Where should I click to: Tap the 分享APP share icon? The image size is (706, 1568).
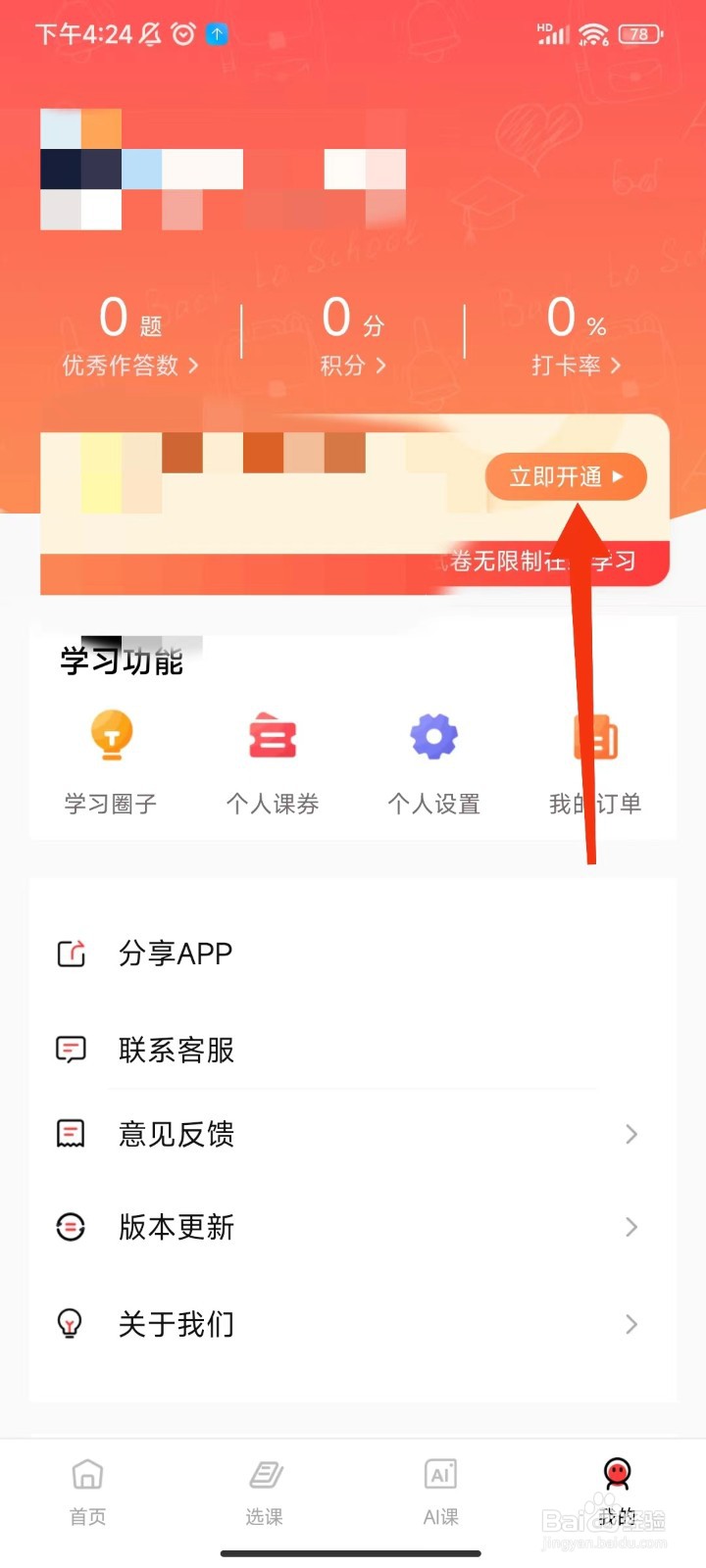coord(70,953)
